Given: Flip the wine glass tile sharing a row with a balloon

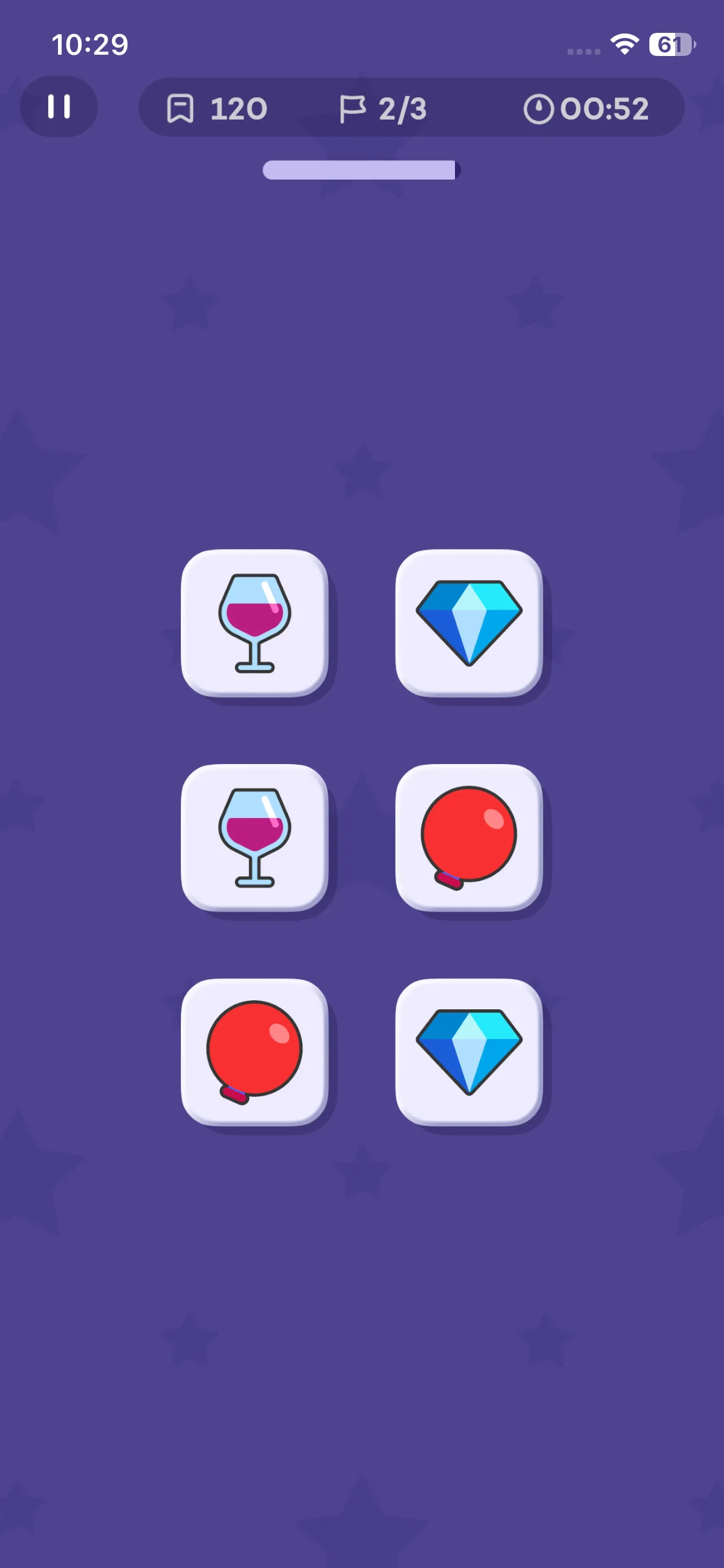Looking at the screenshot, I should 255,837.
